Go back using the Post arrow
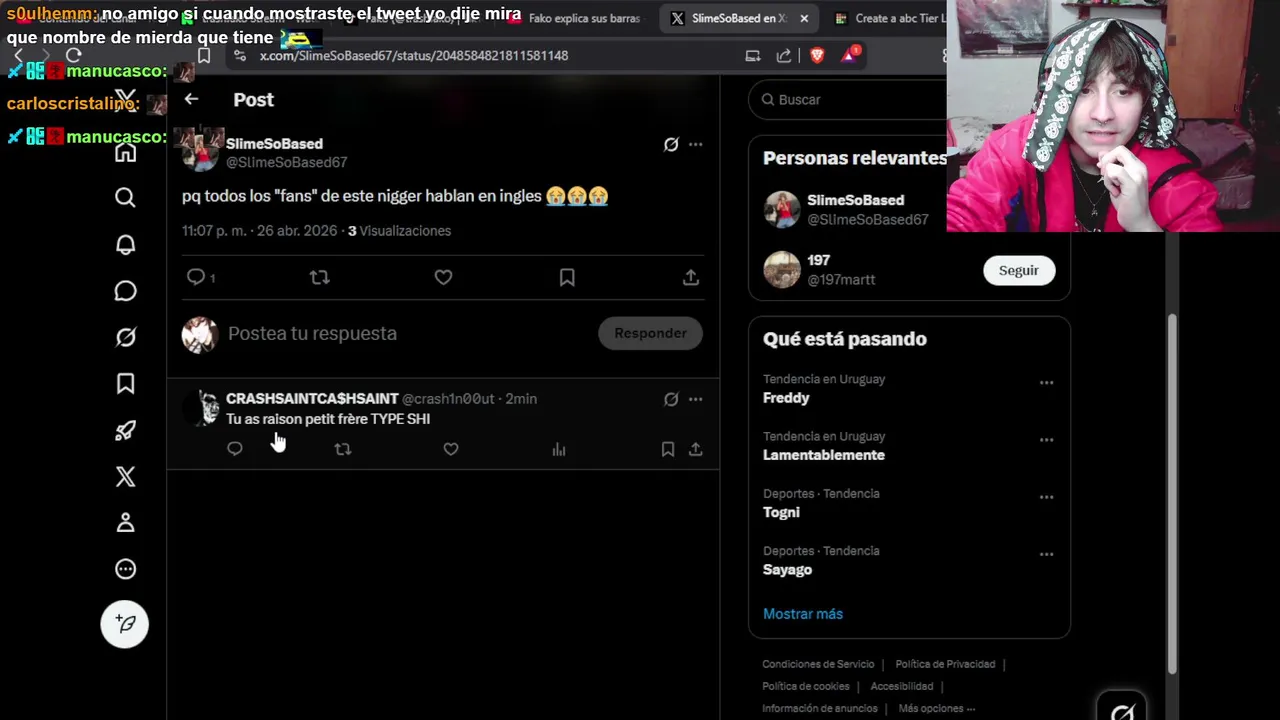1280x720 pixels. pos(191,99)
